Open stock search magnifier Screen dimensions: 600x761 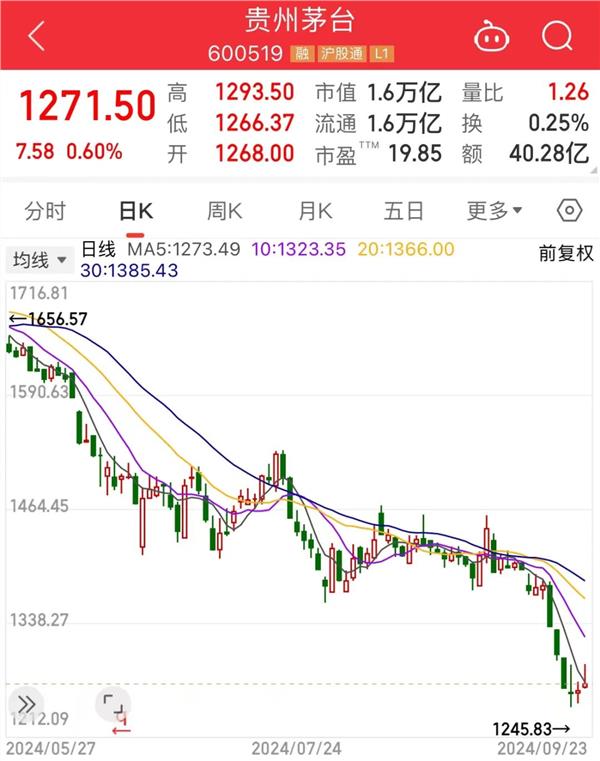556,36
